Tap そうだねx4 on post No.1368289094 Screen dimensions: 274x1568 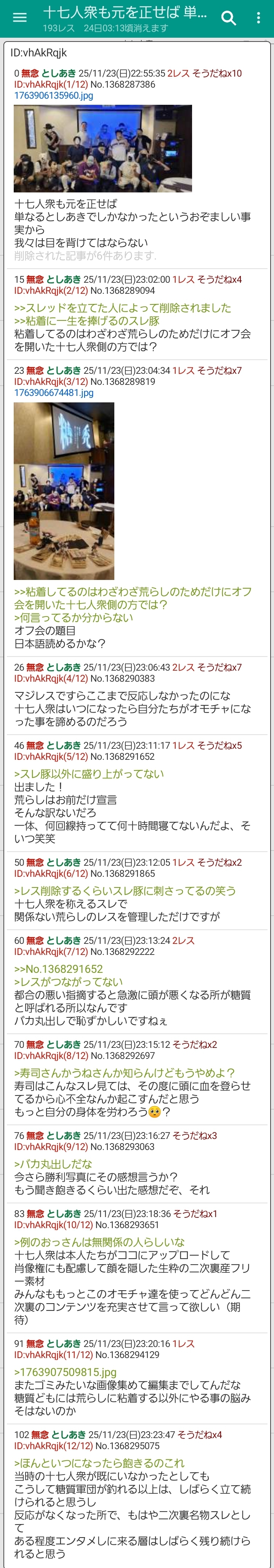(x=219, y=279)
